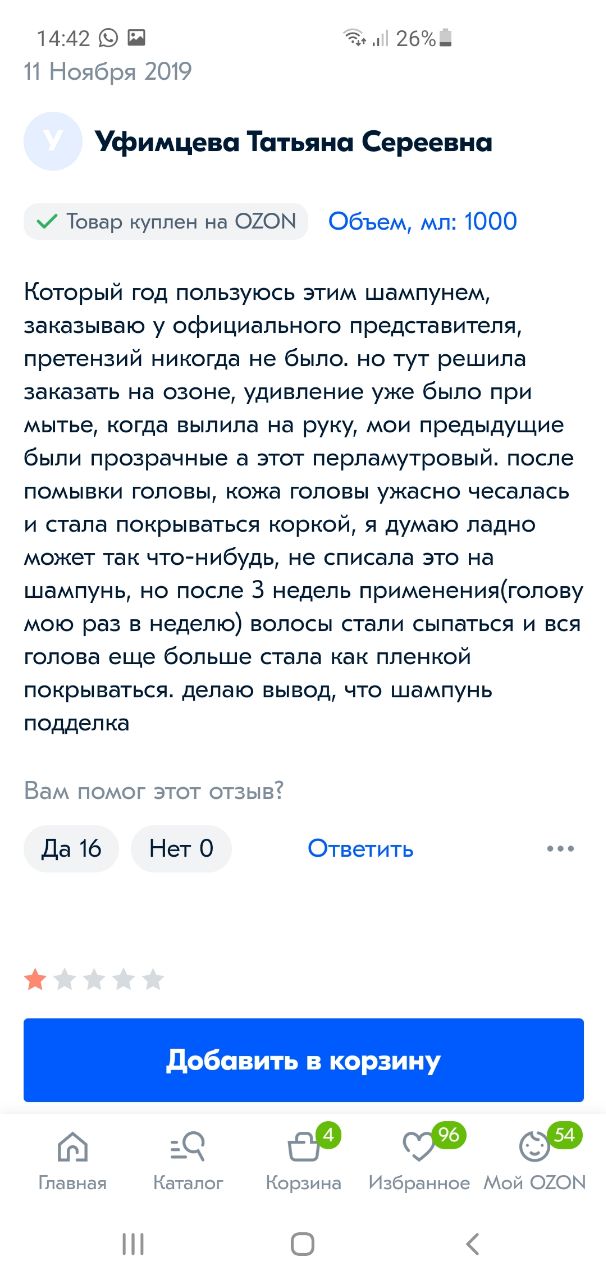Go back with the system back button

pos(473,1244)
